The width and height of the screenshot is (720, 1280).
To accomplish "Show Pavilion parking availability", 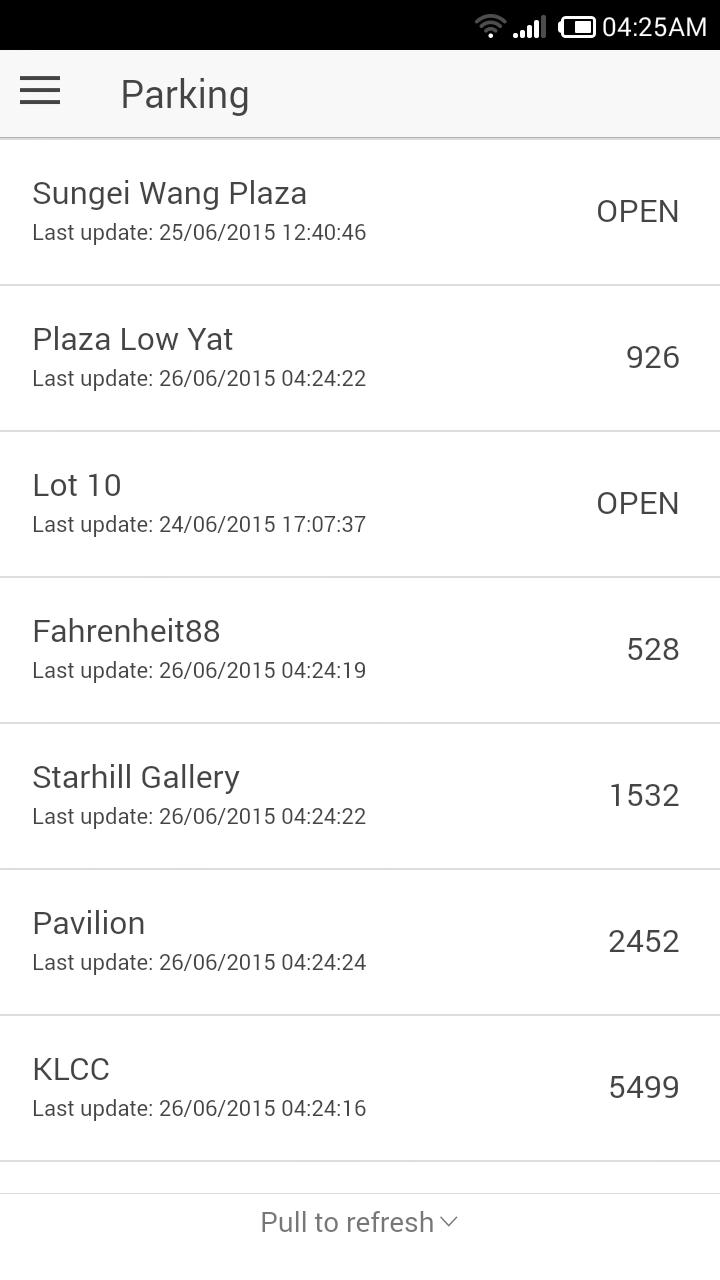I will [x=360, y=942].
